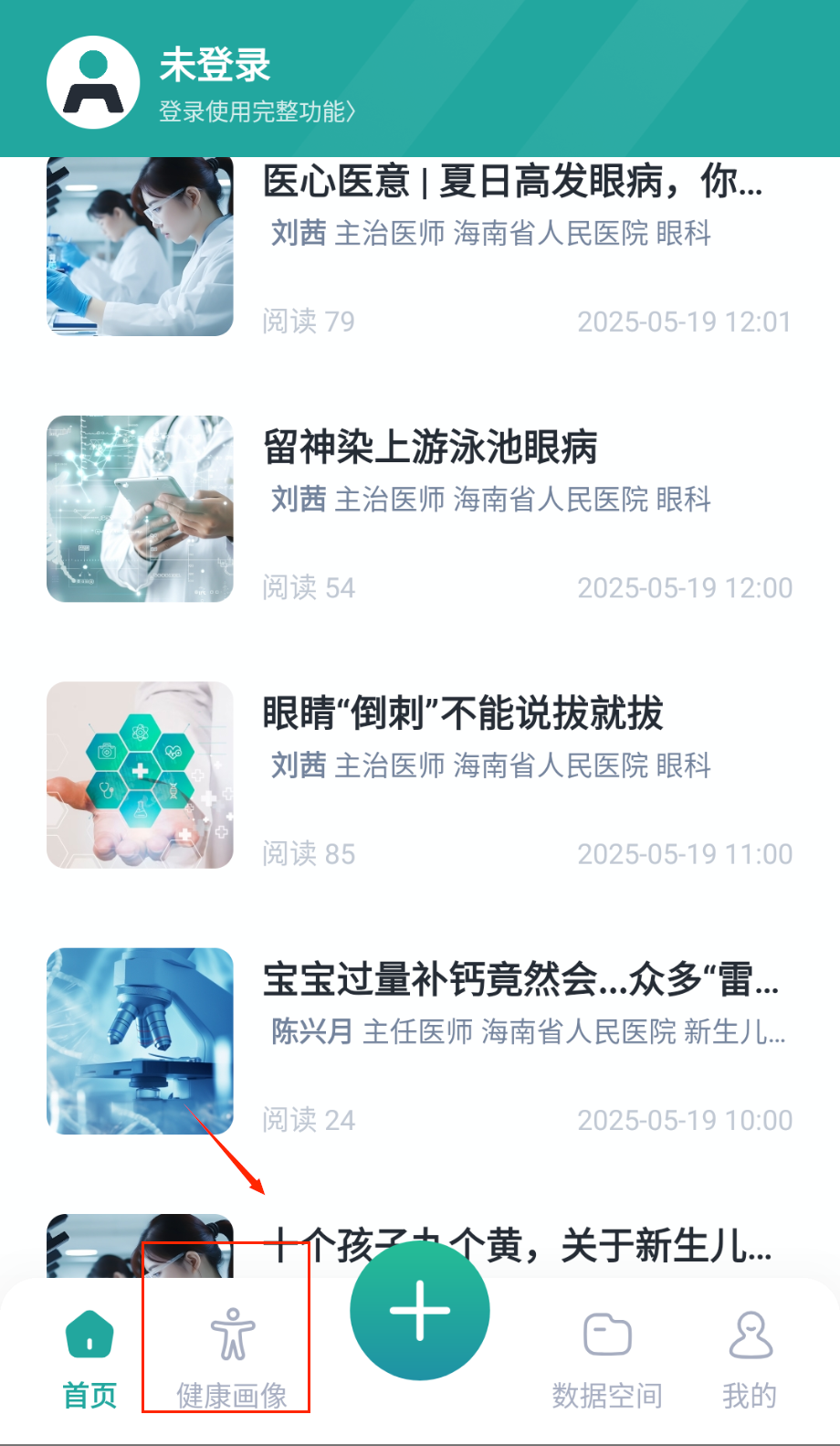The image size is (840, 1446).
Task: Tap the green plus button
Action: pos(420,1311)
